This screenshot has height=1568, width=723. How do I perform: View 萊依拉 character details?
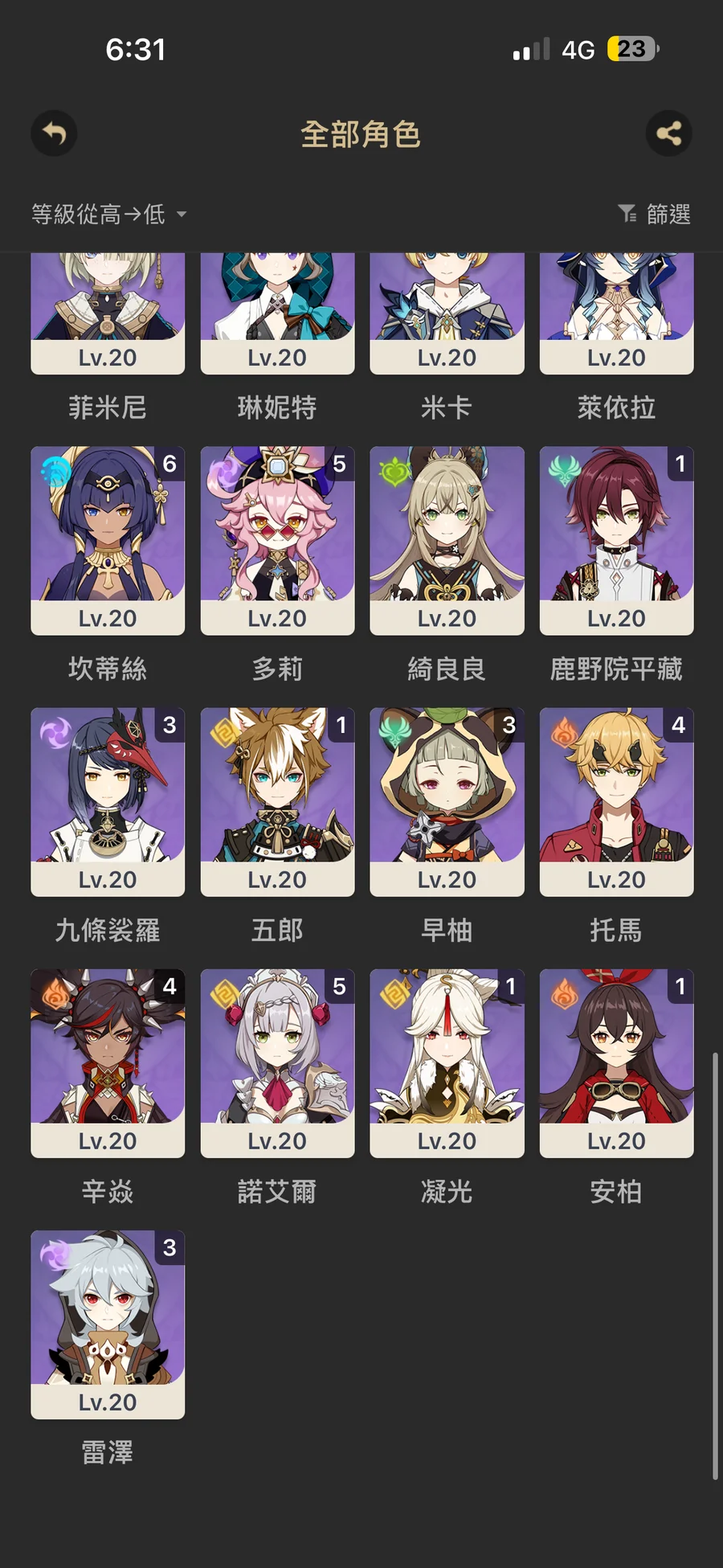[x=616, y=313]
